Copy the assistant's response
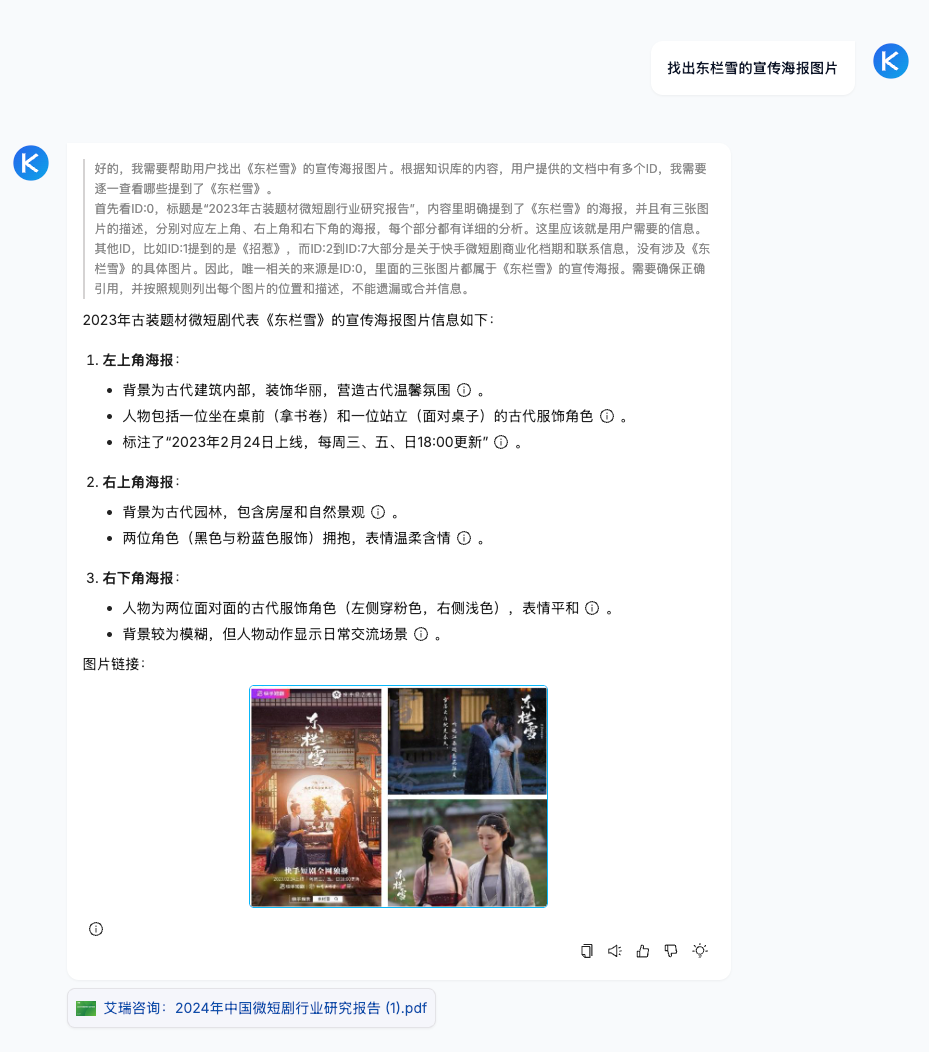 pyautogui.click(x=587, y=950)
